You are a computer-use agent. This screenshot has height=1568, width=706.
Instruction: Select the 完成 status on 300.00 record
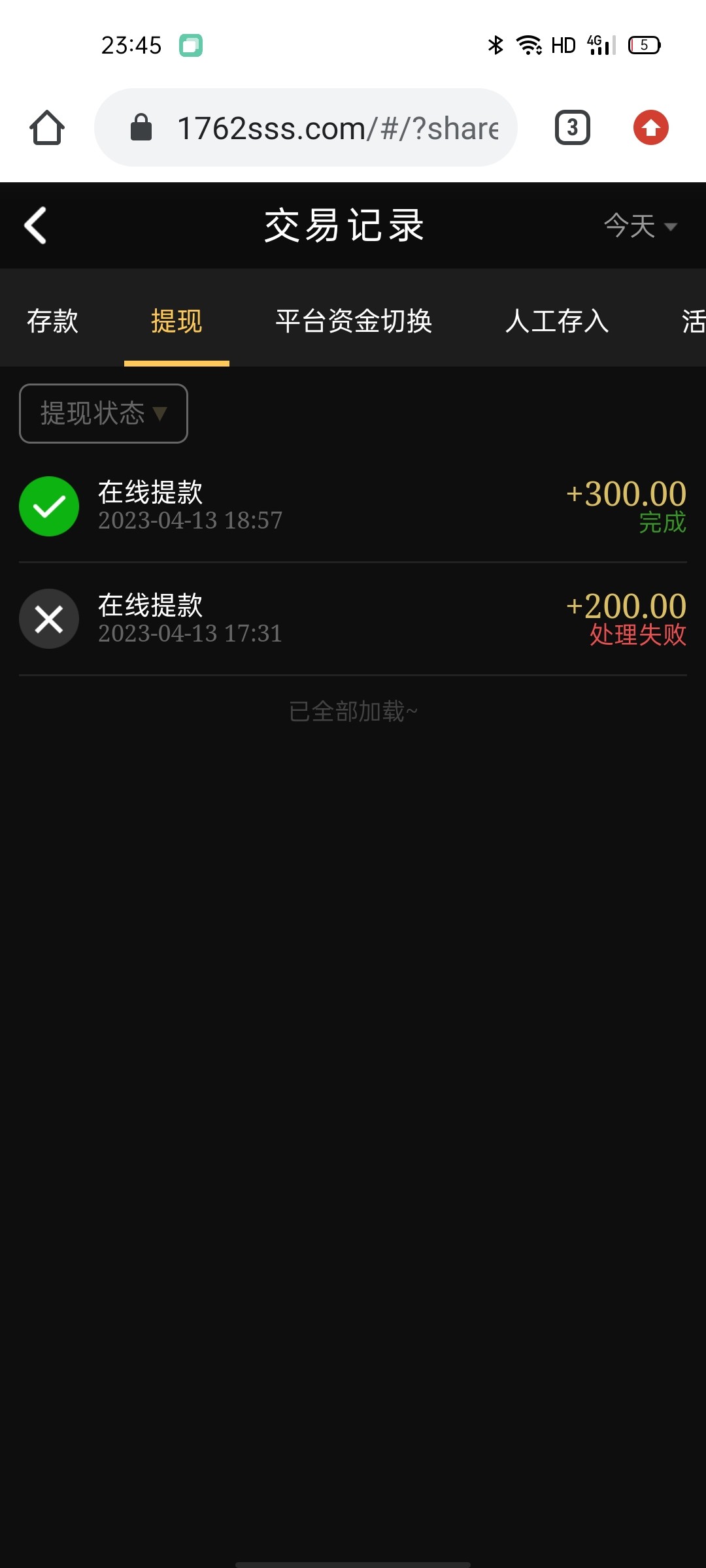pos(662,522)
